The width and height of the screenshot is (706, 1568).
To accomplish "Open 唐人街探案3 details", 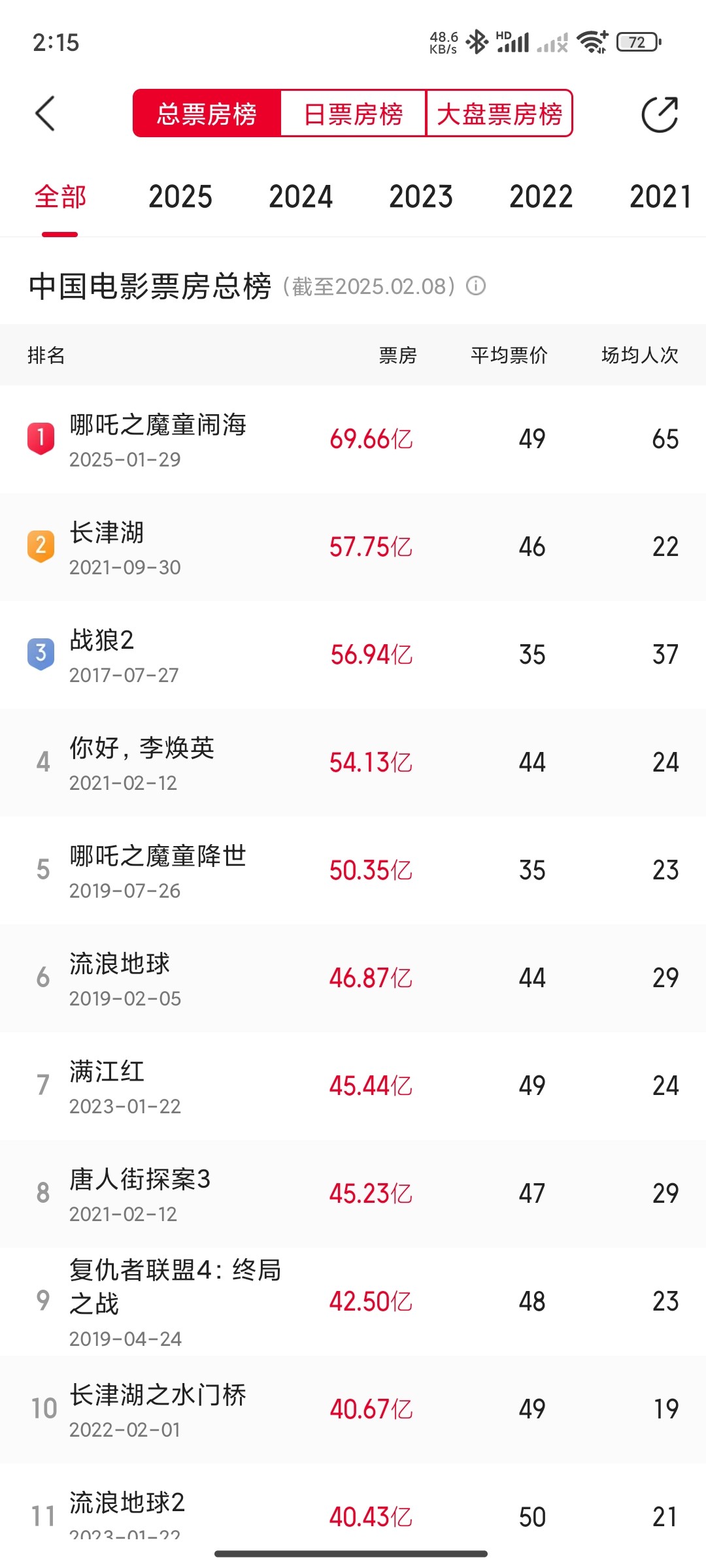I will pyautogui.click(x=353, y=1194).
